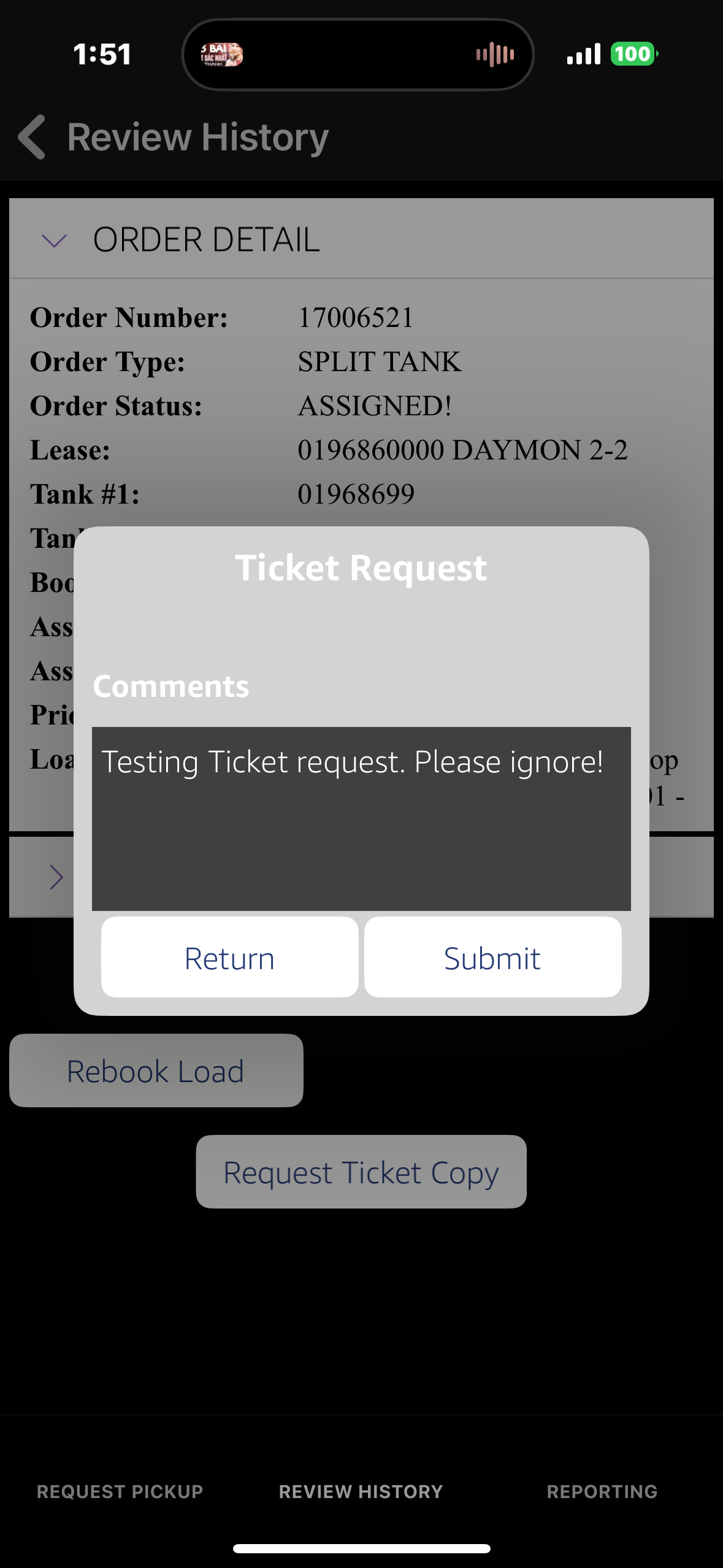Switch to the REQUEST PICKUP tab

(x=120, y=1491)
